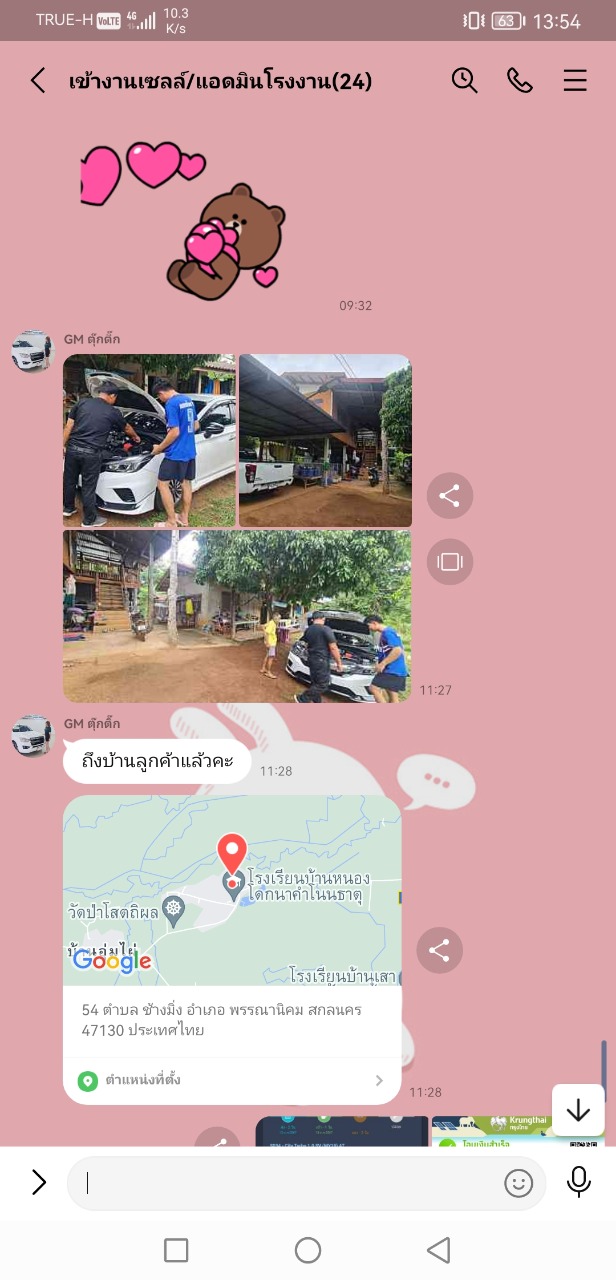Image resolution: width=616 pixels, height=1280 pixels.
Task: Tap the message input field
Action: 290,1183
